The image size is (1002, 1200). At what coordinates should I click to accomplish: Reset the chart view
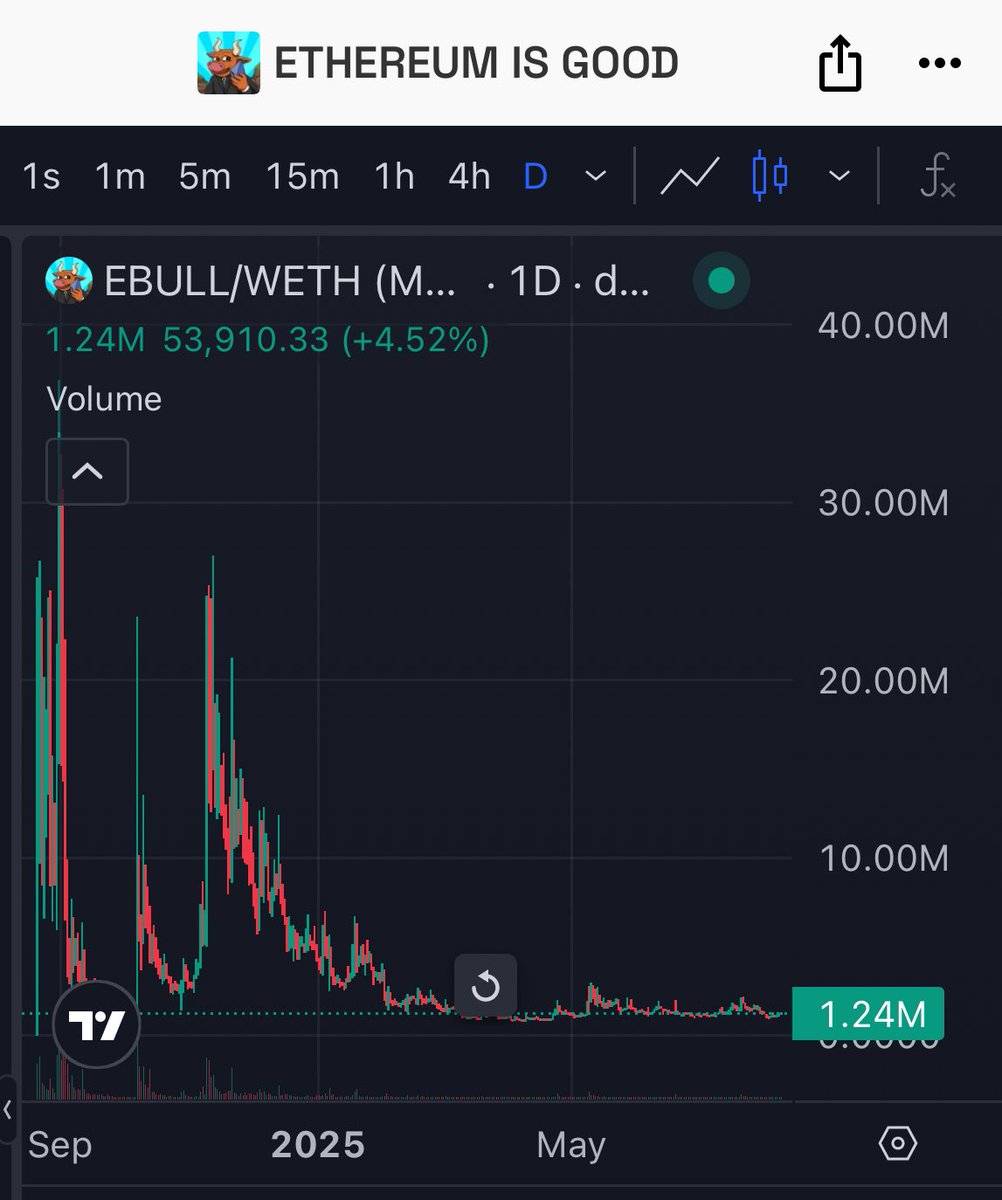(485, 986)
